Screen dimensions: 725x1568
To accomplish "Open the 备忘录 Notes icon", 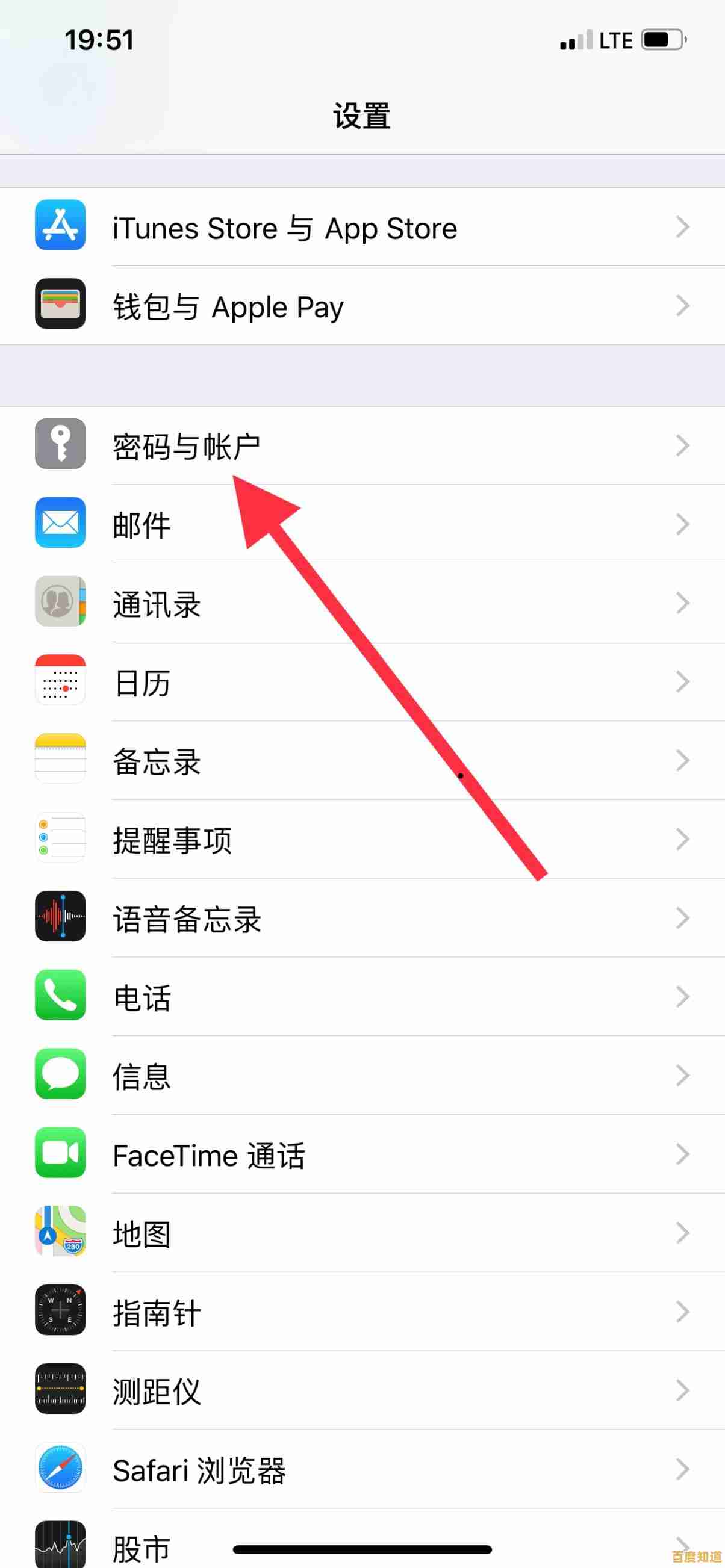I will click(60, 760).
